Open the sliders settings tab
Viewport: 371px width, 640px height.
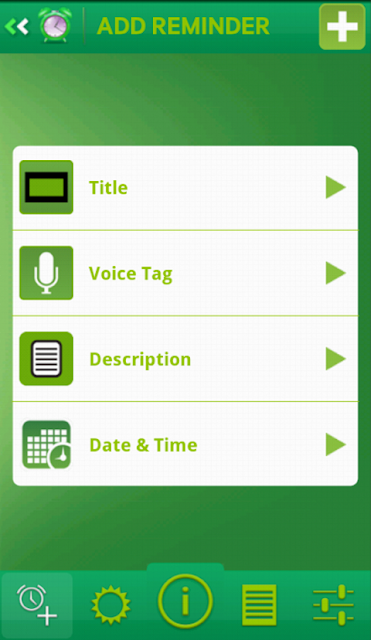click(333, 605)
